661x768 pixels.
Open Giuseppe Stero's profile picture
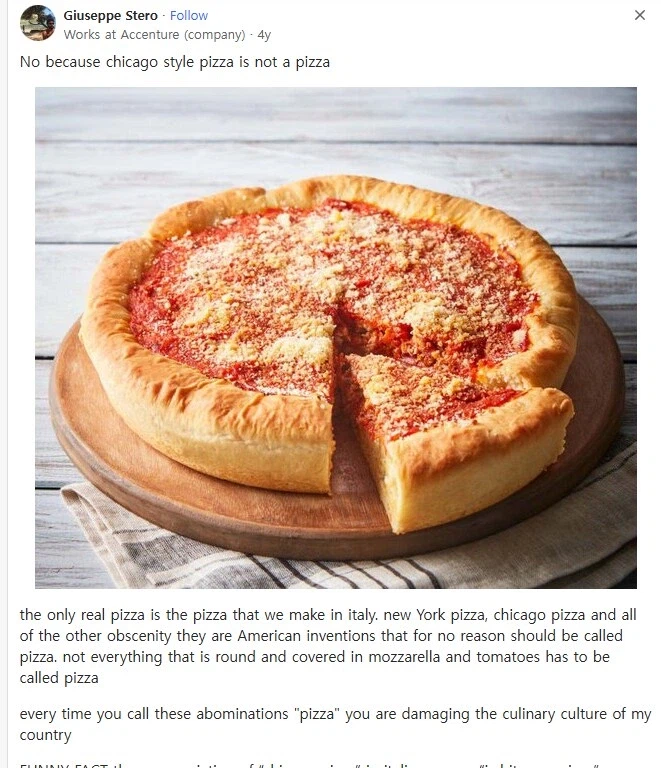coord(37,23)
